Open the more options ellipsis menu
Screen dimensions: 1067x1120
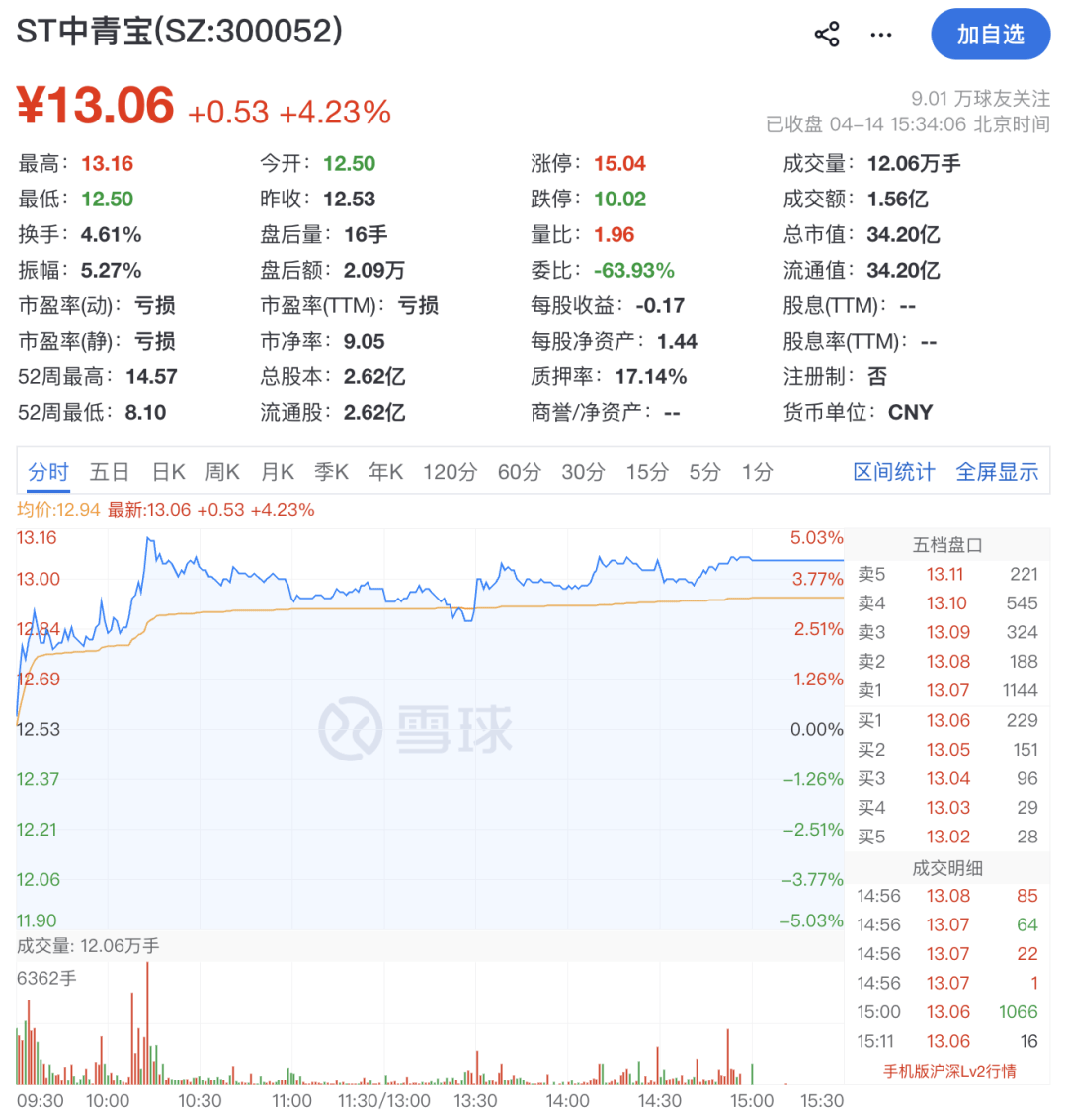pyautogui.click(x=880, y=34)
